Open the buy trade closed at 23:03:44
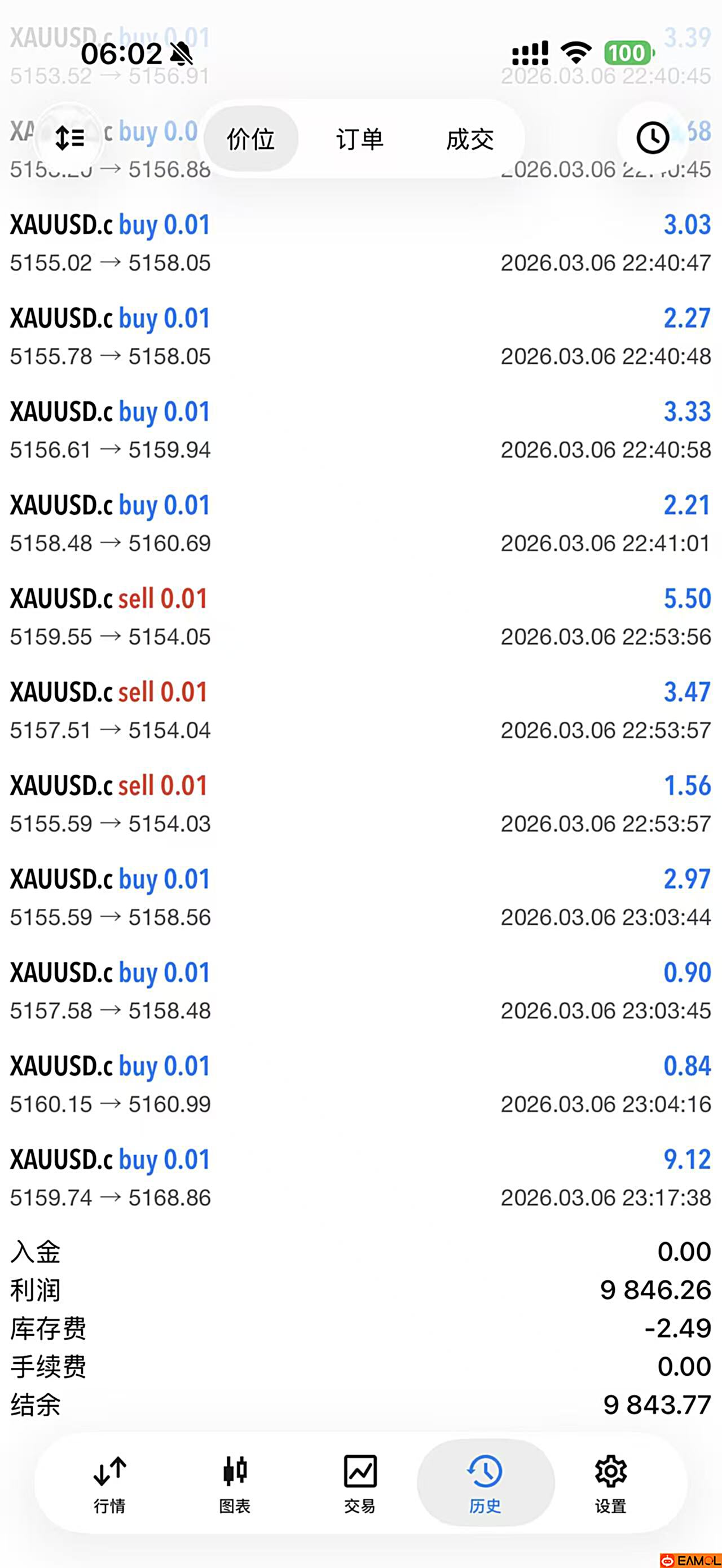This screenshot has width=722, height=1568. (360, 898)
